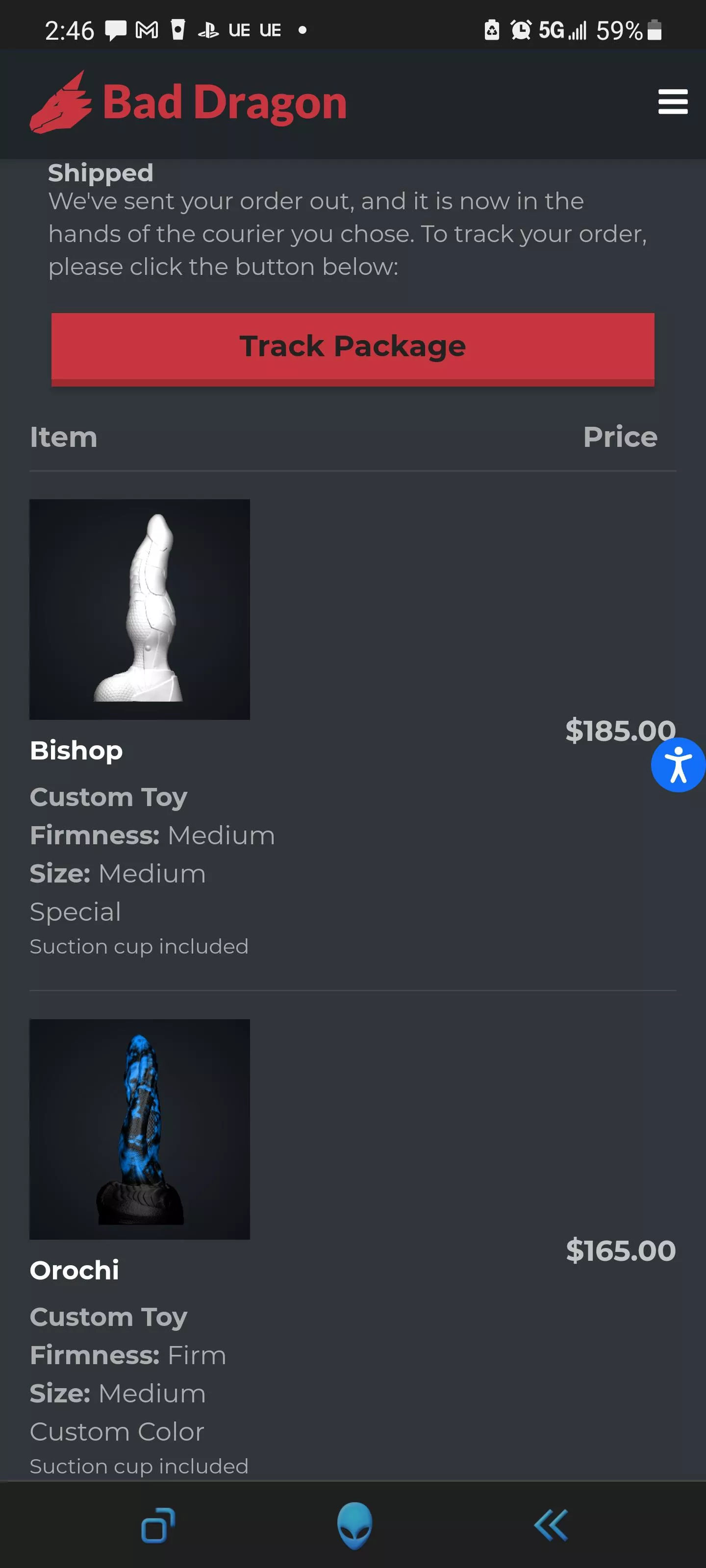Tap the Track Package button
706x1568 pixels.
pos(353,347)
